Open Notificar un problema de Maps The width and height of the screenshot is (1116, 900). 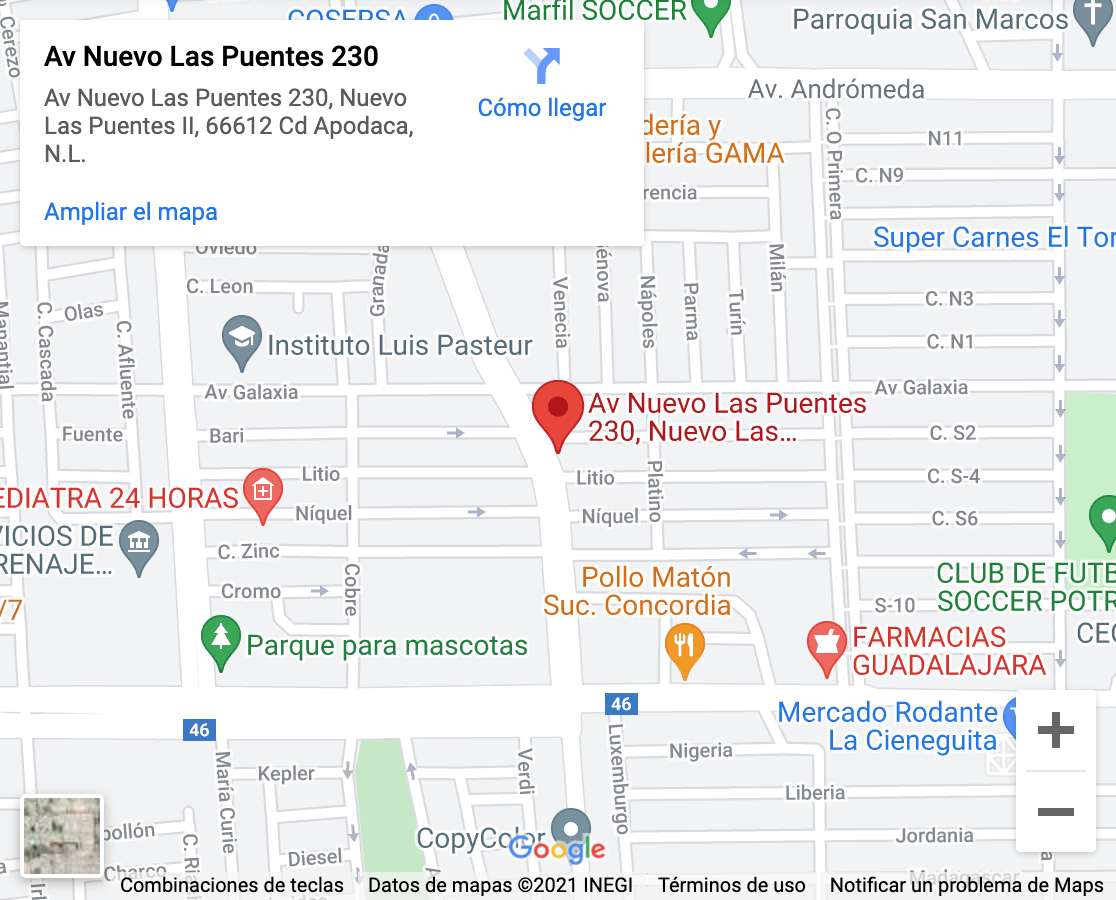click(966, 885)
